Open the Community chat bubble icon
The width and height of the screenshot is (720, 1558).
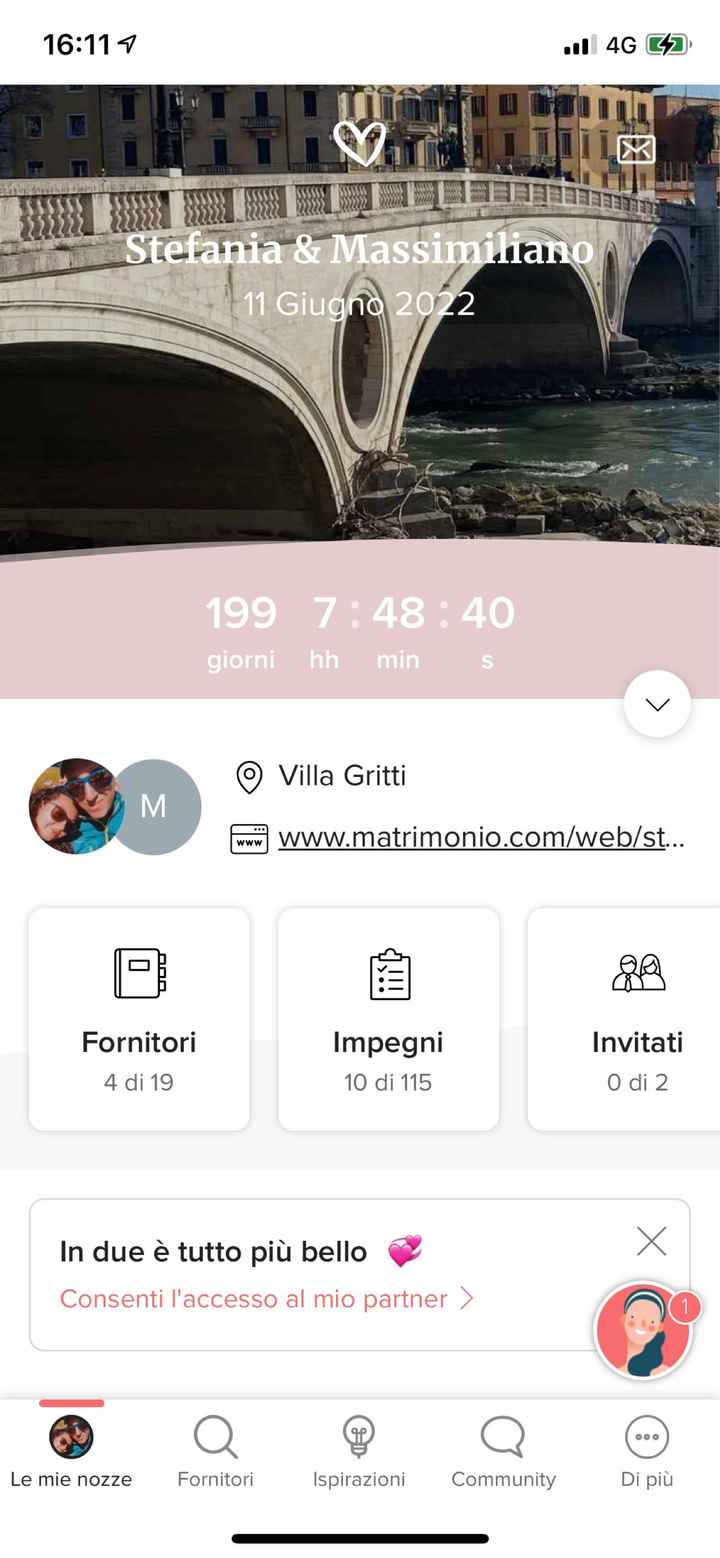pyautogui.click(x=503, y=1434)
